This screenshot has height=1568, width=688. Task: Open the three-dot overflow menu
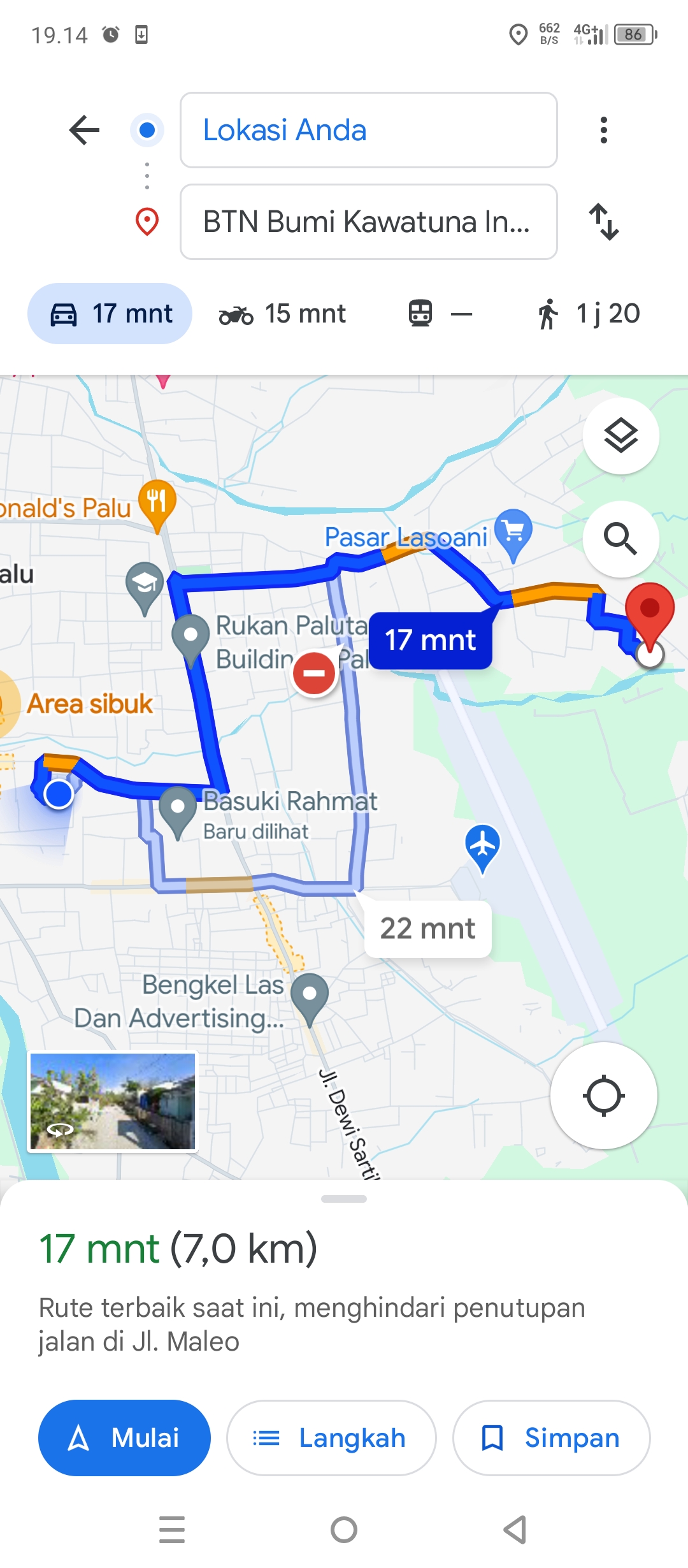pos(603,130)
